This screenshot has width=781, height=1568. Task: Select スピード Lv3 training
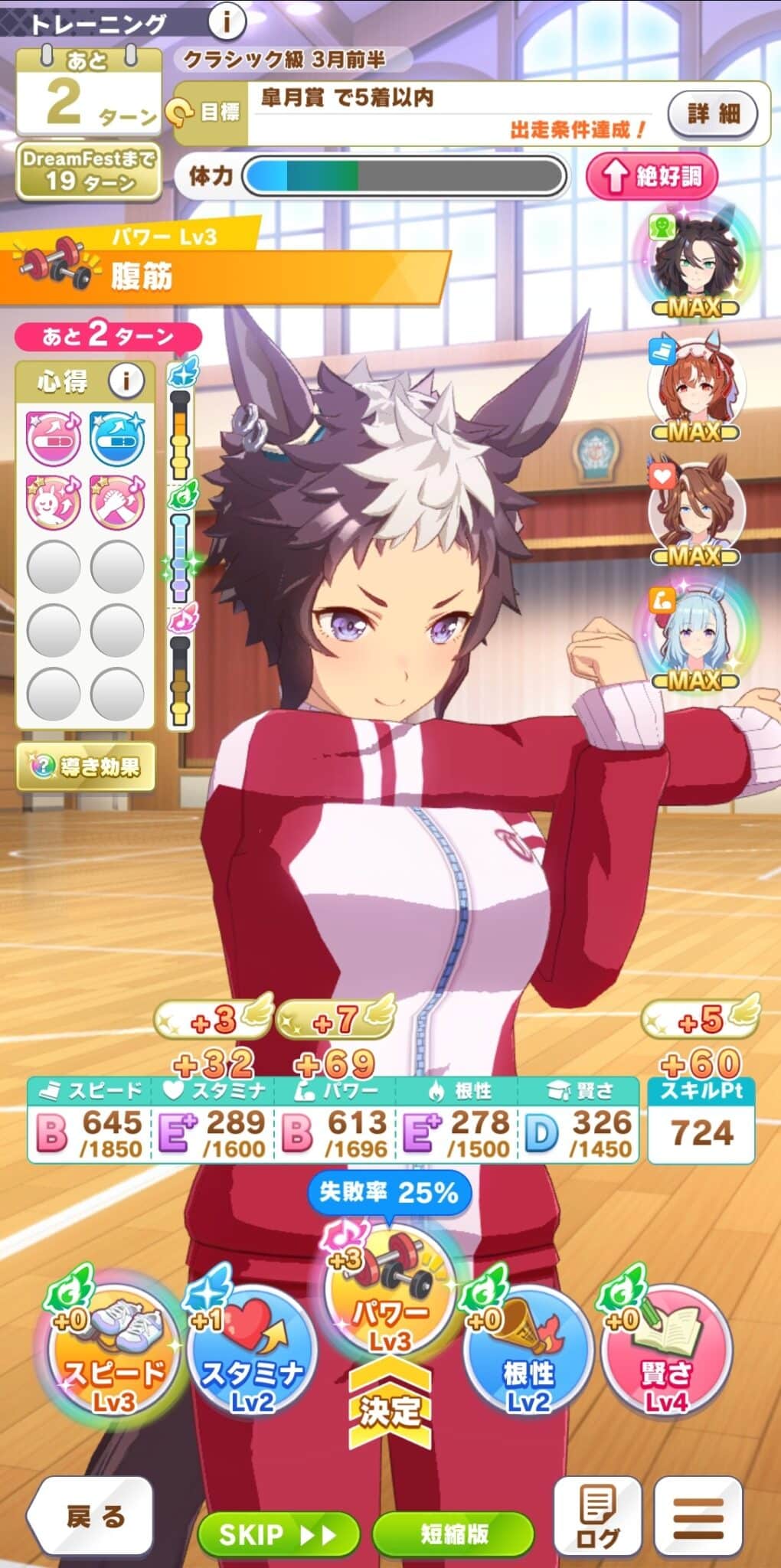(113, 1353)
